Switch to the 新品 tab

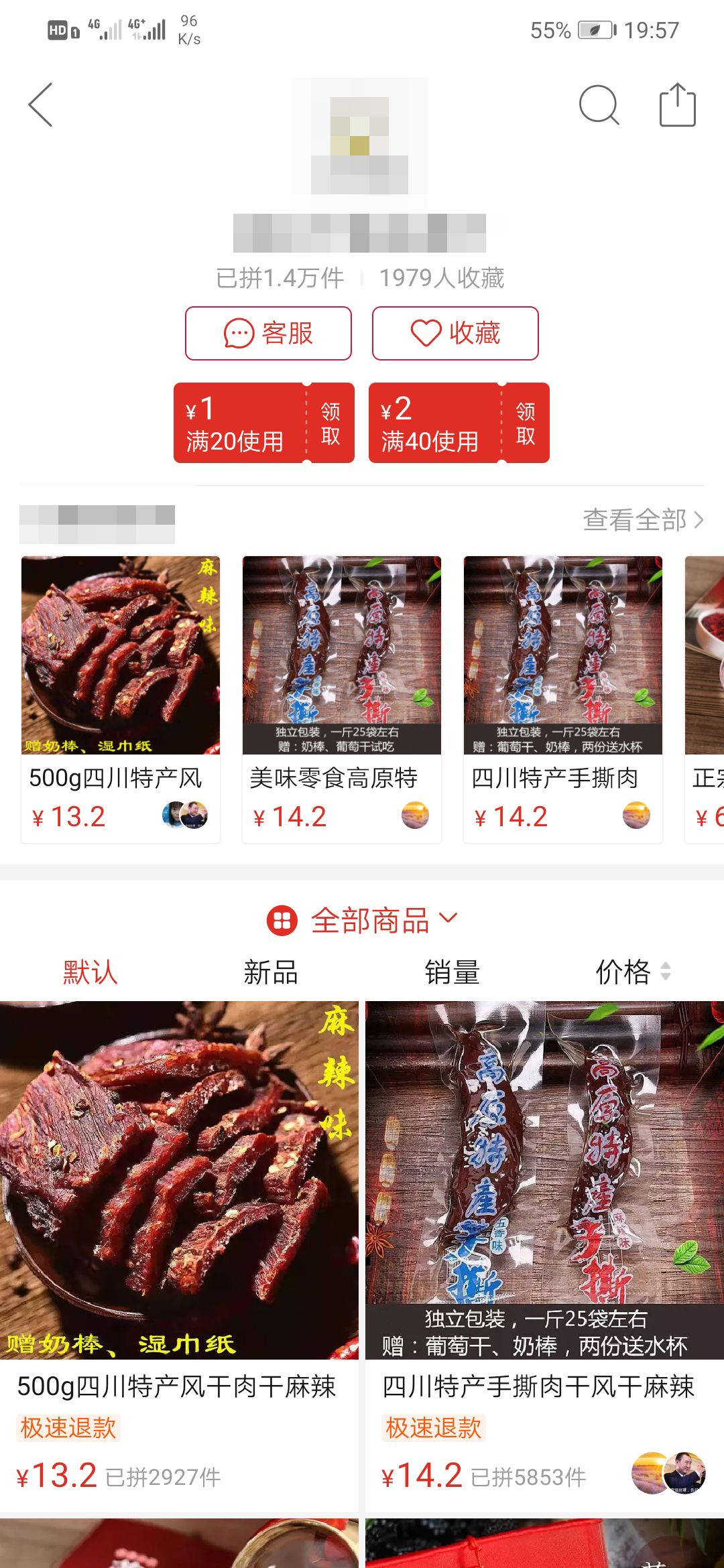(271, 972)
